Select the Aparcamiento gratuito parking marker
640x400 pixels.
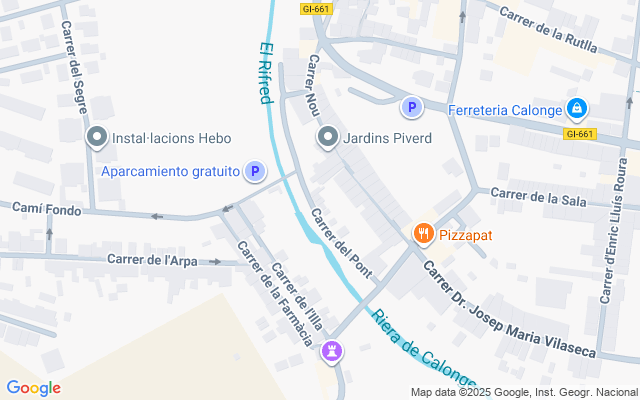point(255,171)
